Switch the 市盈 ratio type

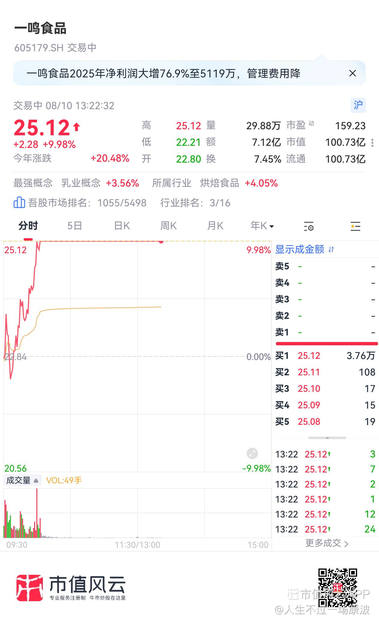point(300,125)
